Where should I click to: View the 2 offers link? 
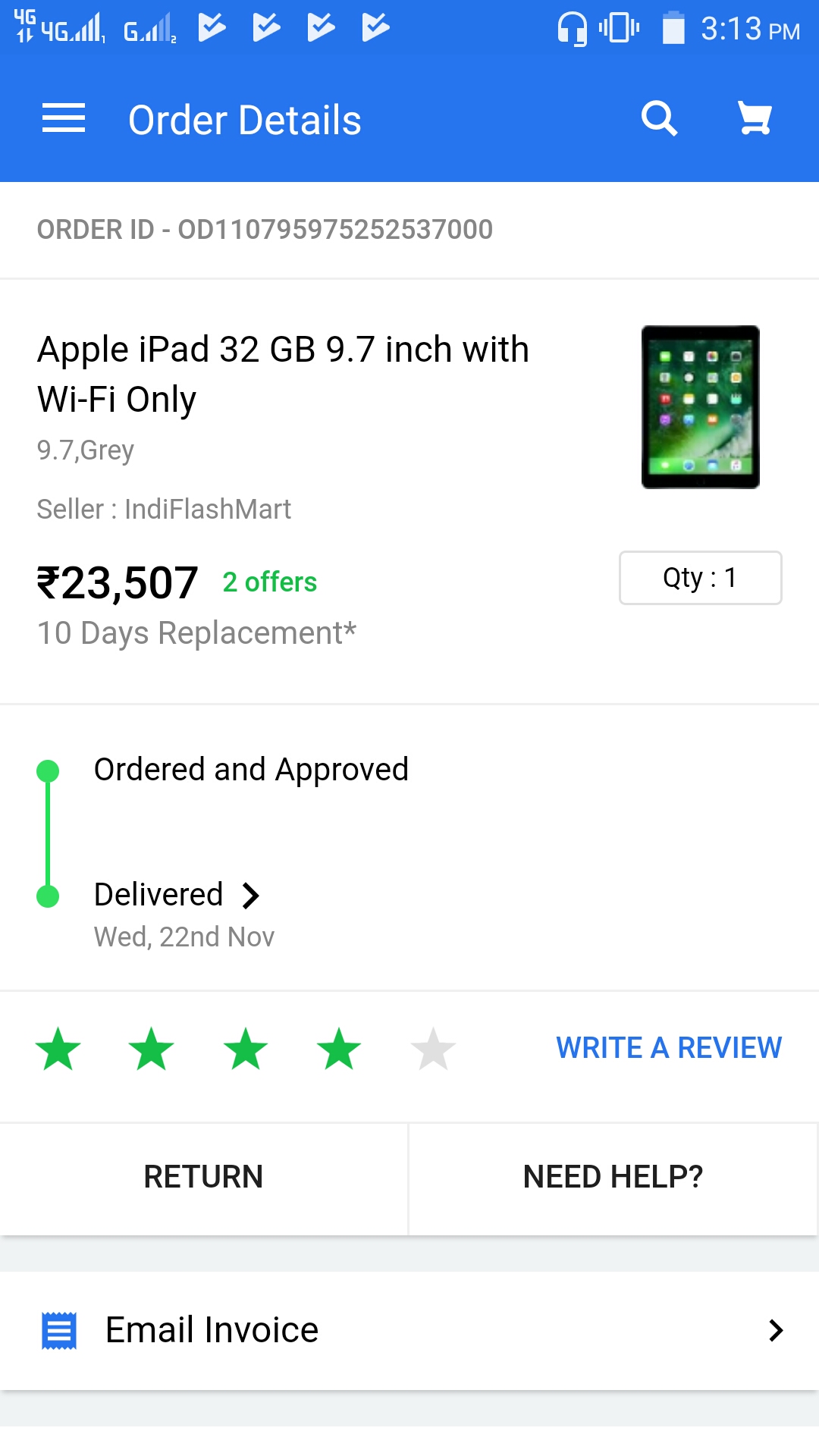click(270, 582)
